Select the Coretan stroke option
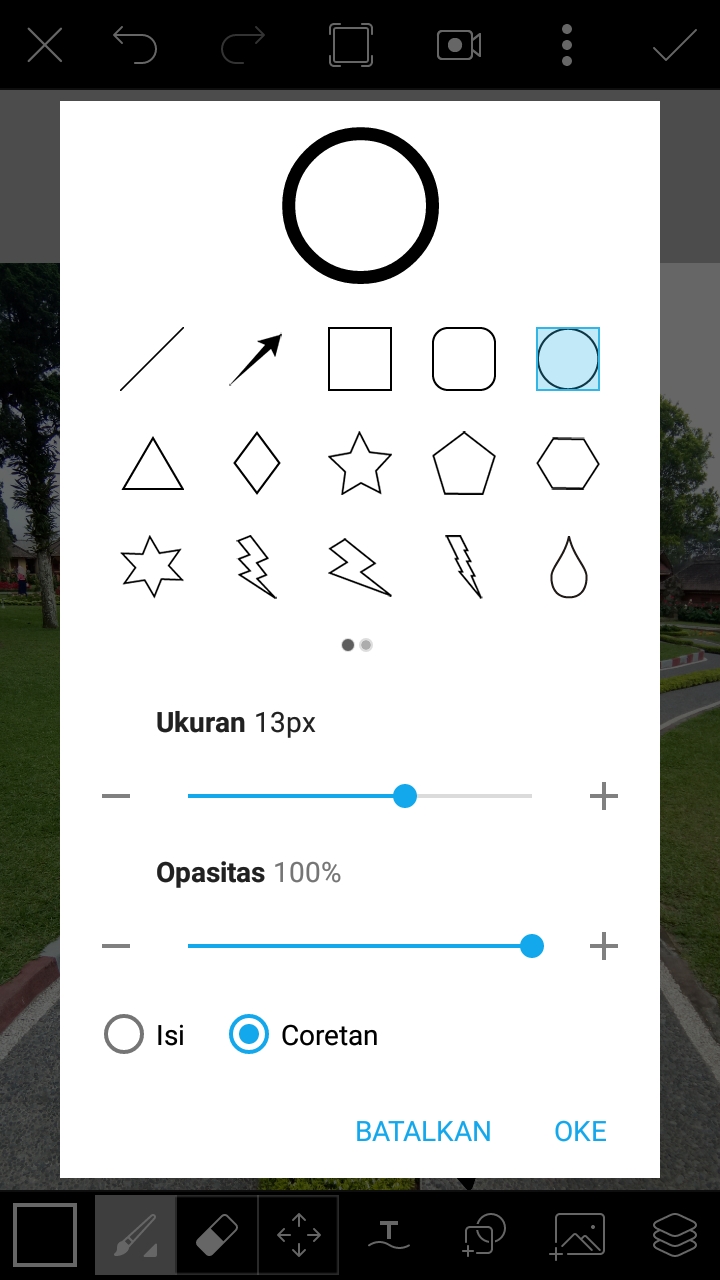The height and width of the screenshot is (1280, 720). click(249, 1035)
